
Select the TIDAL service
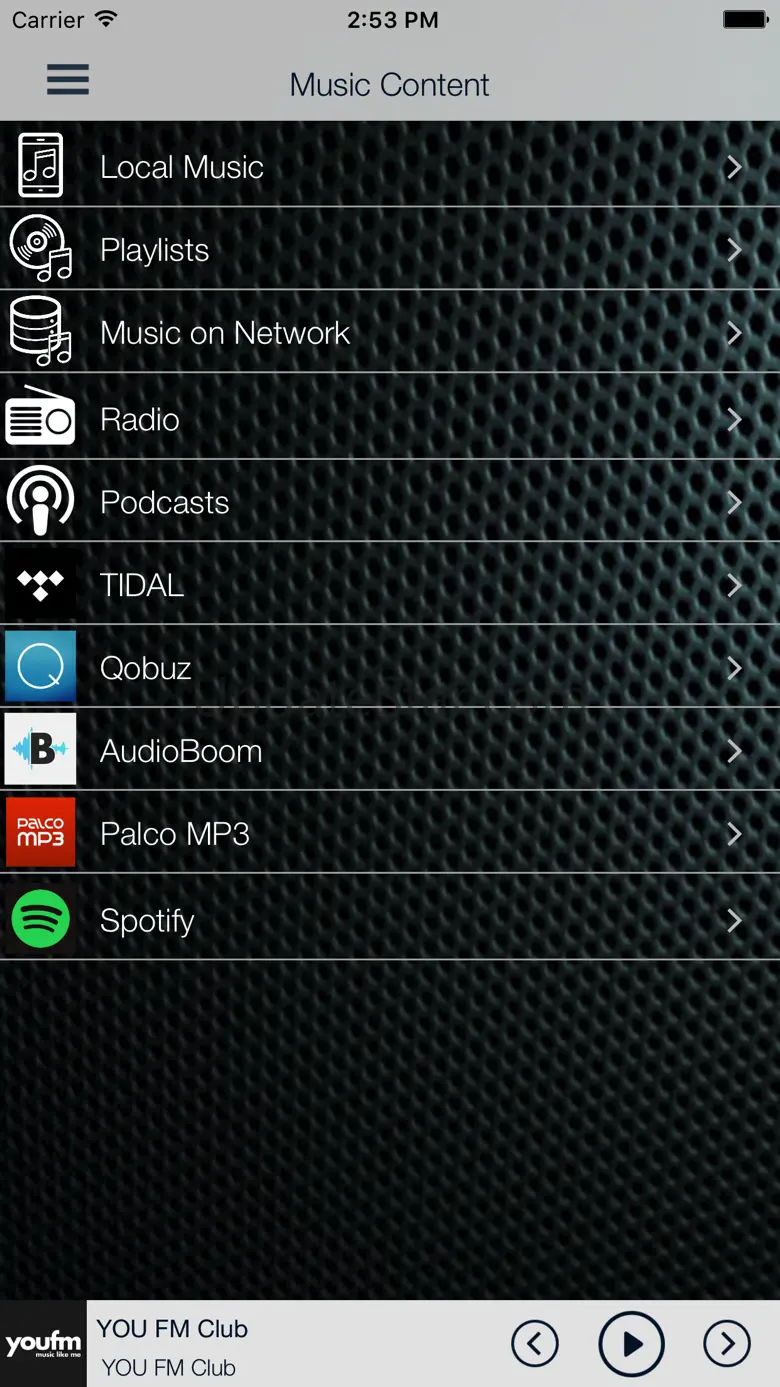390,584
